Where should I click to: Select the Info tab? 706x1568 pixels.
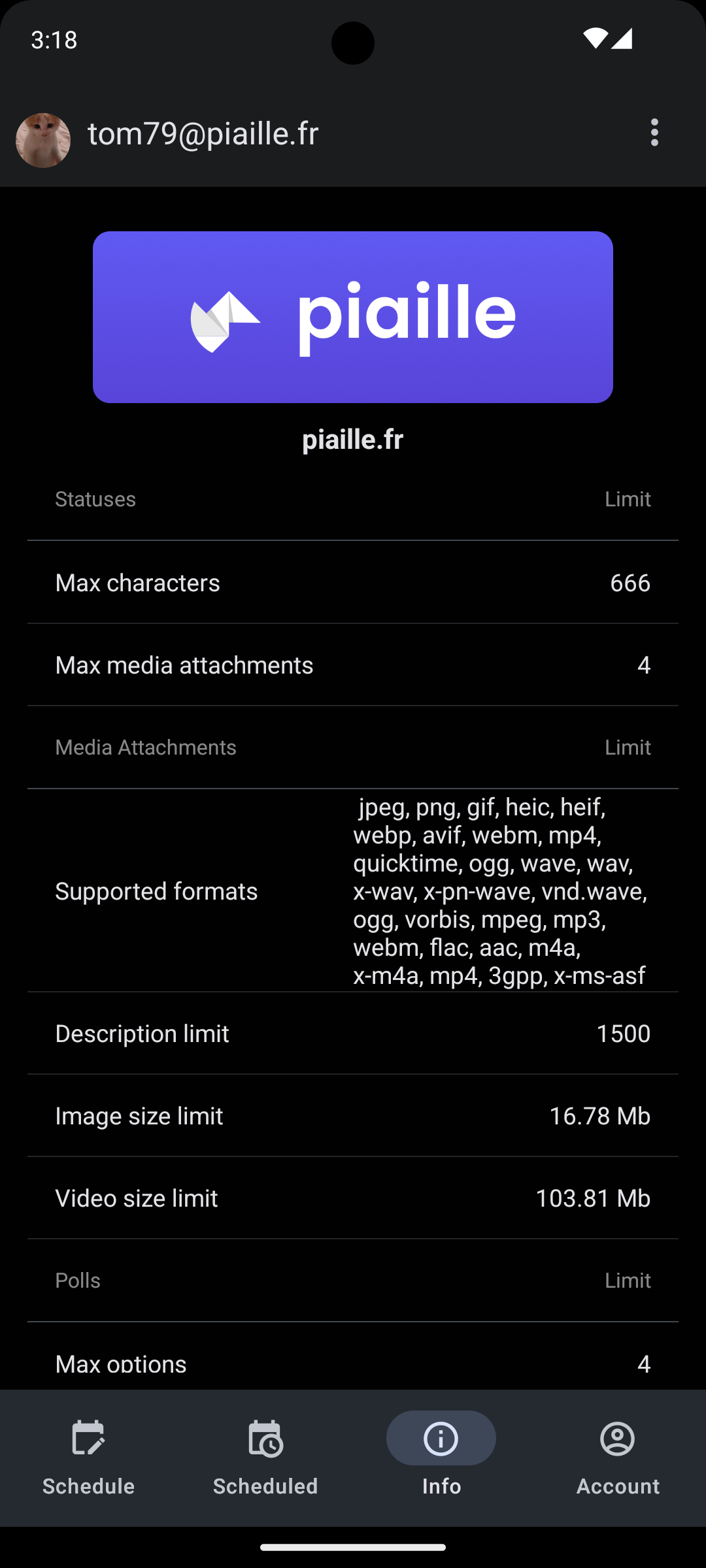[441, 1457]
